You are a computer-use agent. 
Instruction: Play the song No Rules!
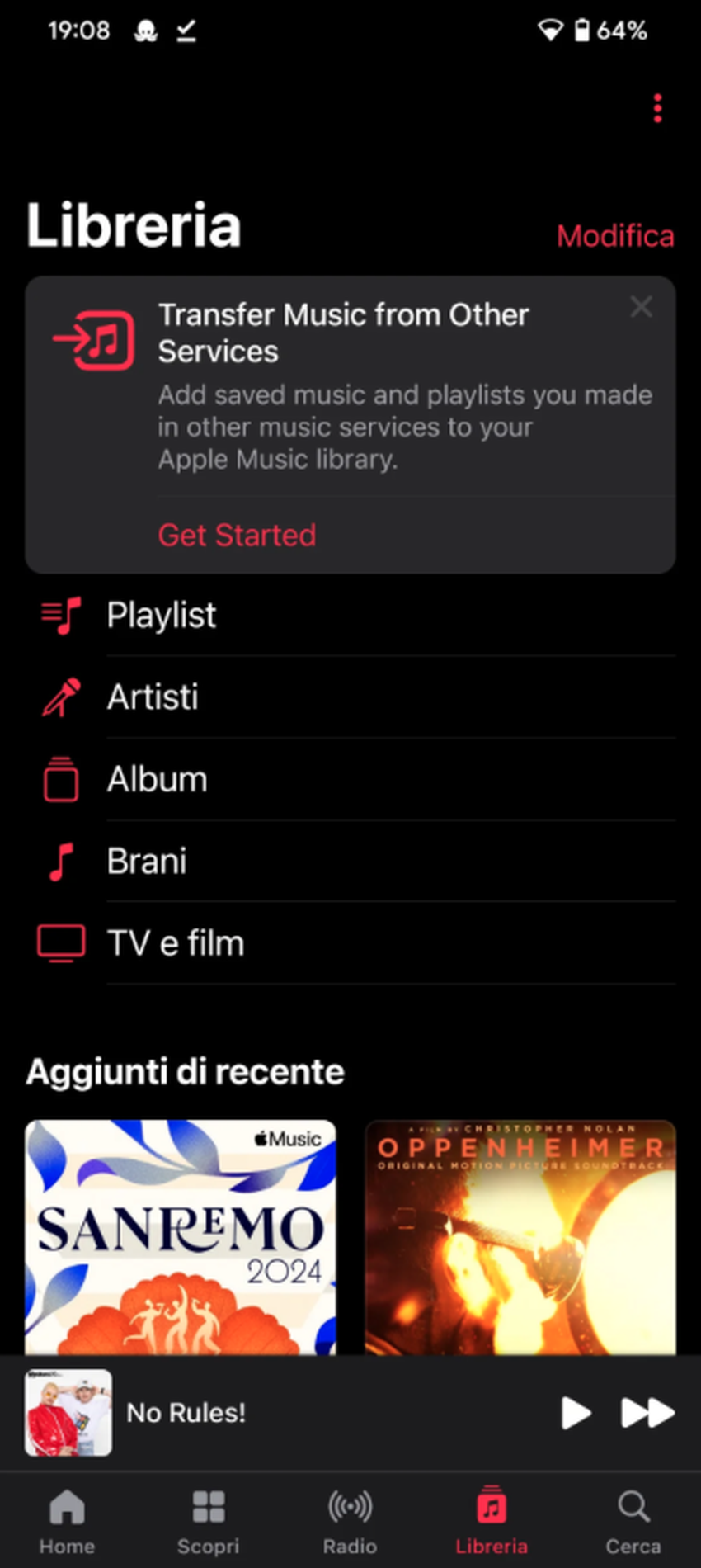click(x=576, y=1412)
